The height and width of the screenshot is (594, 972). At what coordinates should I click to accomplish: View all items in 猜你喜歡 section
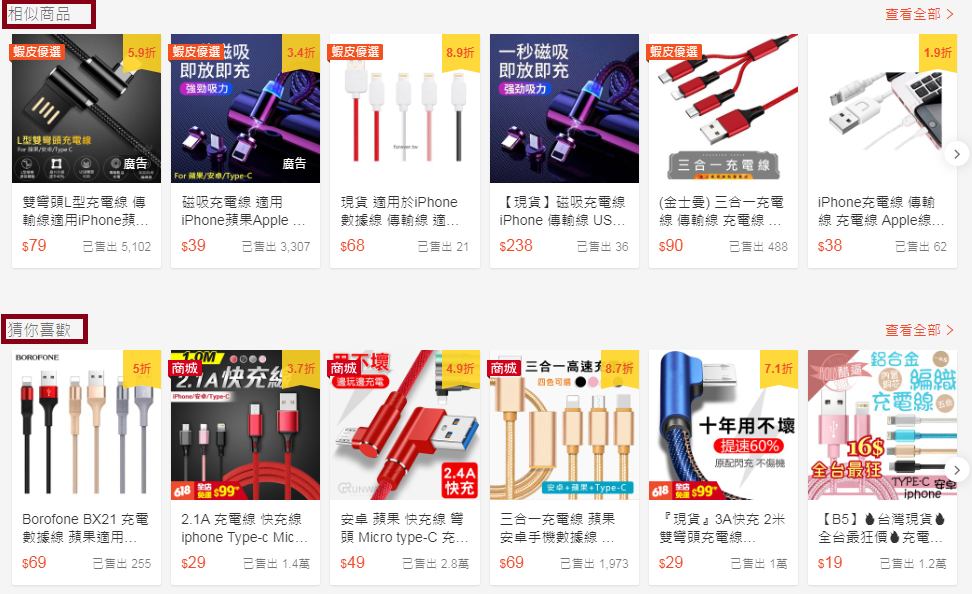tap(919, 330)
